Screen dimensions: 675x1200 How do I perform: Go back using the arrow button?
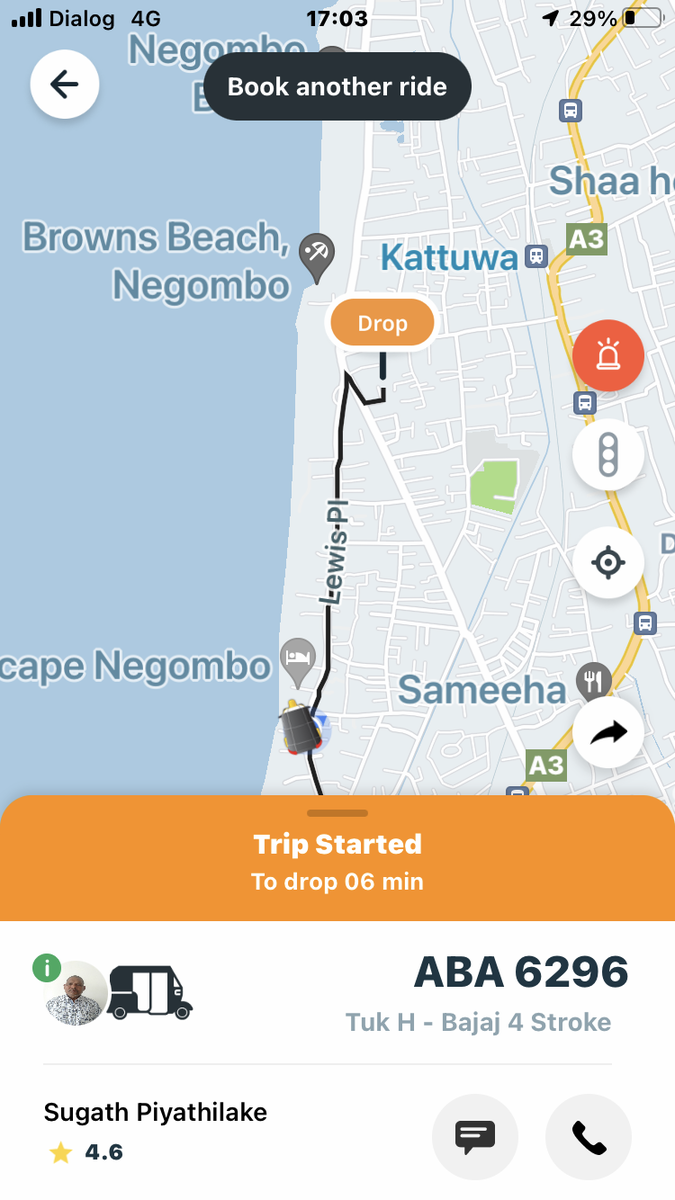pyautogui.click(x=64, y=85)
